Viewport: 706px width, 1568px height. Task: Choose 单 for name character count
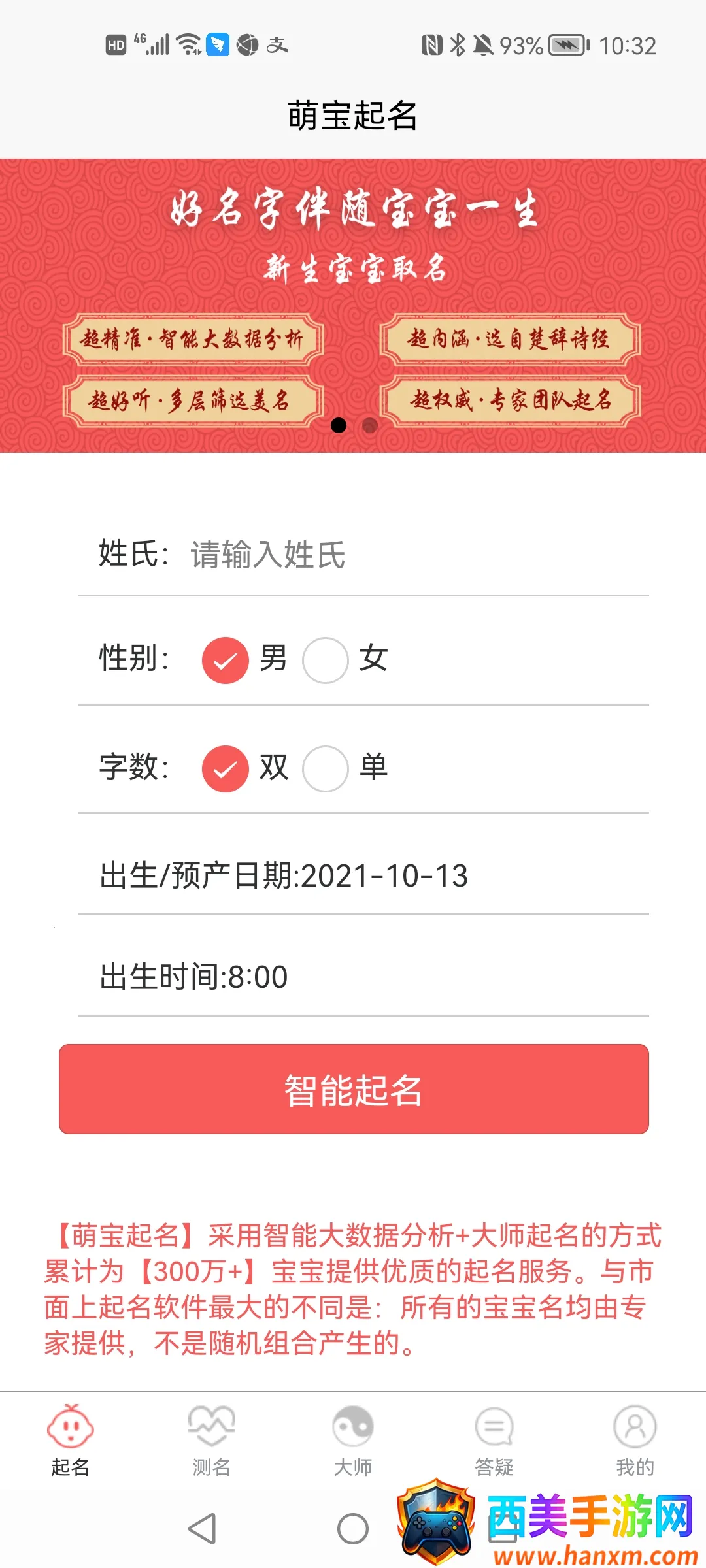click(326, 768)
